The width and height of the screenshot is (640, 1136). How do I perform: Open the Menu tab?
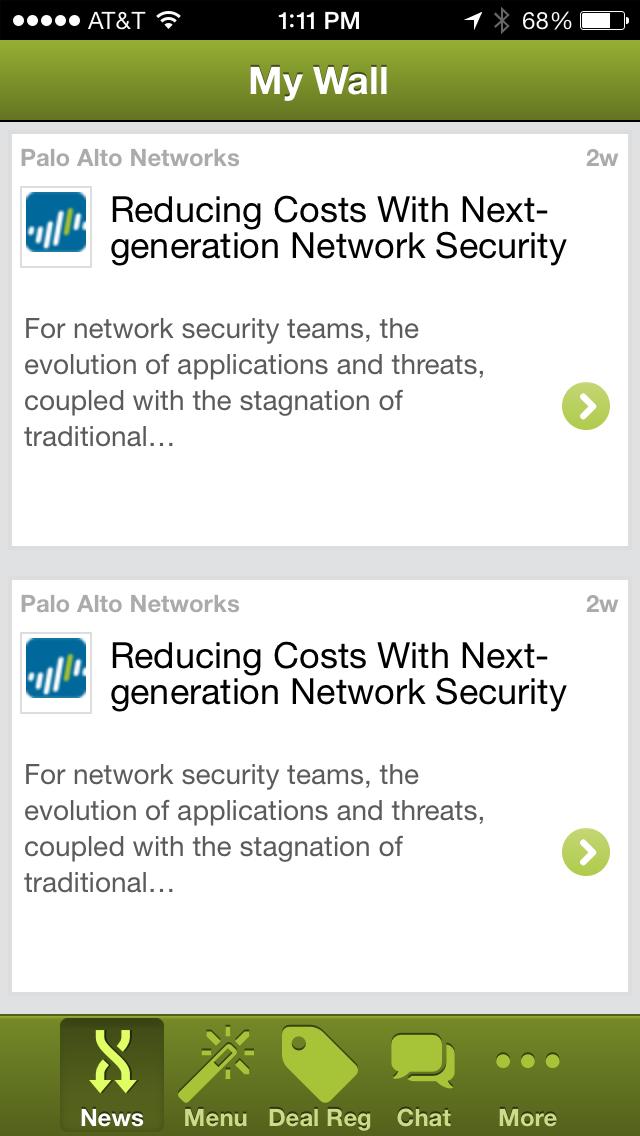(x=215, y=1076)
